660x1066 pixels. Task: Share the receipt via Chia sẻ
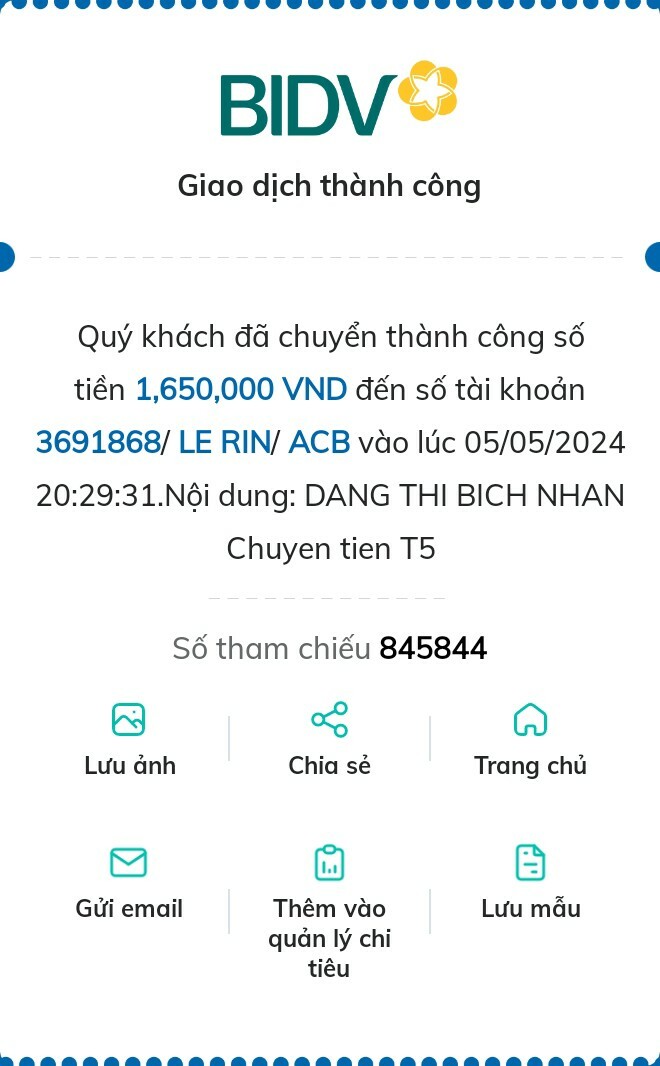coord(329,740)
